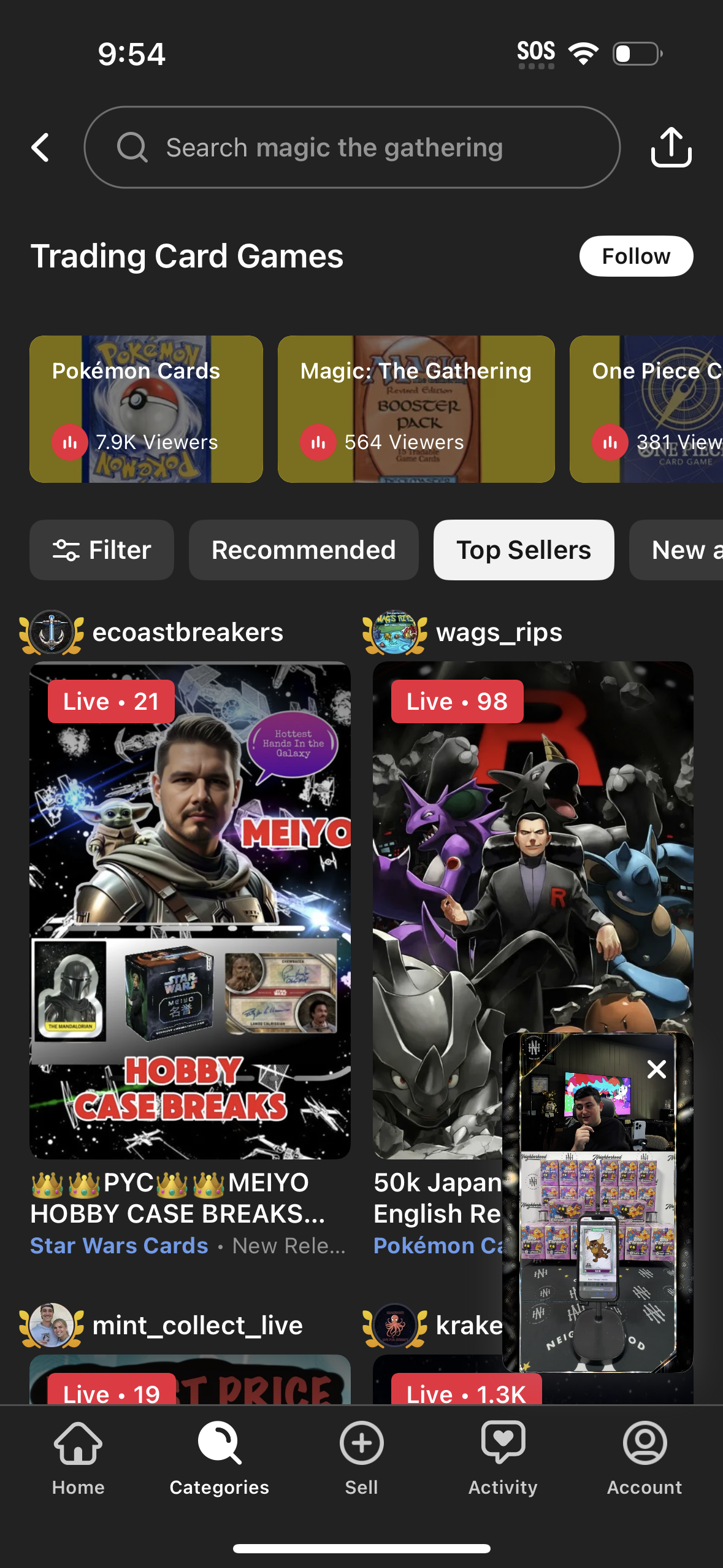Image resolution: width=723 pixels, height=1568 pixels.
Task: Switch to the Recommended filter pill
Action: [303, 550]
